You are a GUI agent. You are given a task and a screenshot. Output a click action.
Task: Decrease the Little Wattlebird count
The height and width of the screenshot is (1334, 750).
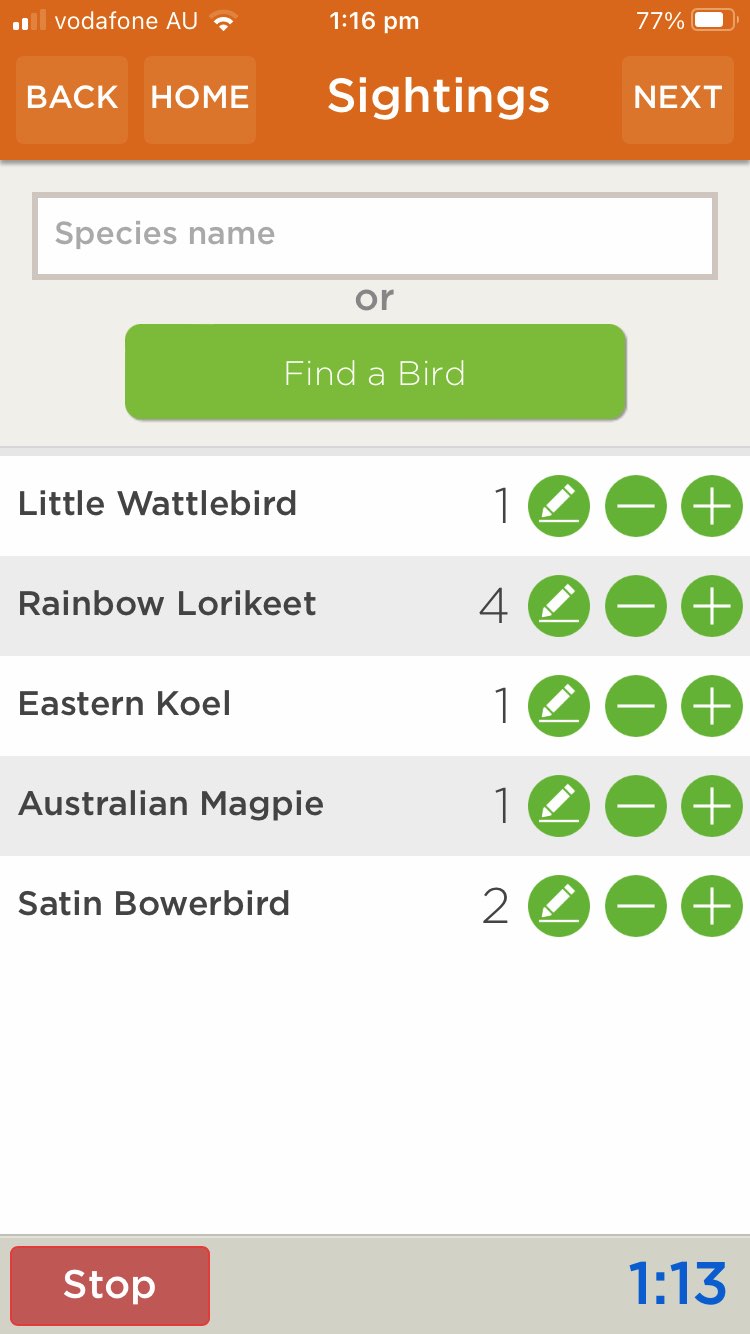point(635,506)
